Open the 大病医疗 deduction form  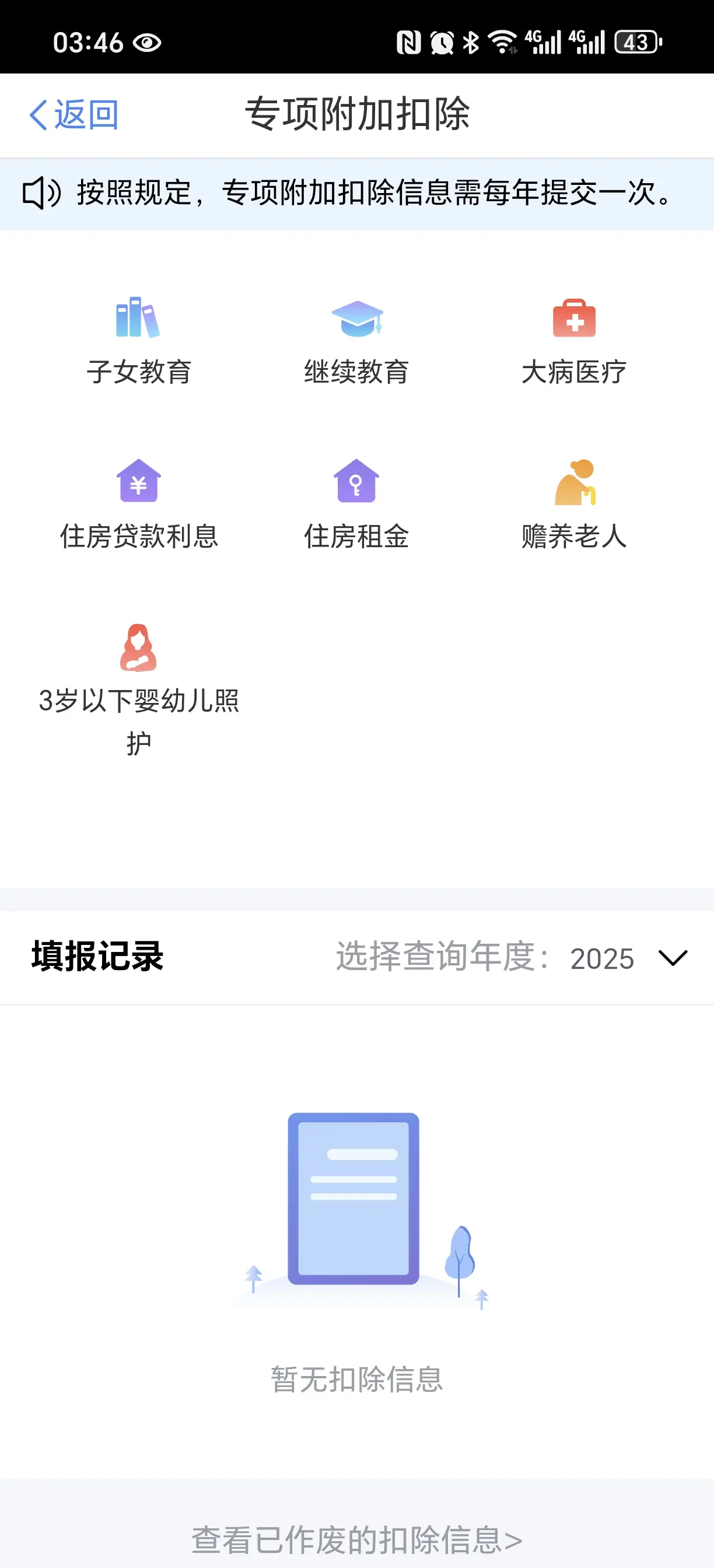click(x=574, y=341)
